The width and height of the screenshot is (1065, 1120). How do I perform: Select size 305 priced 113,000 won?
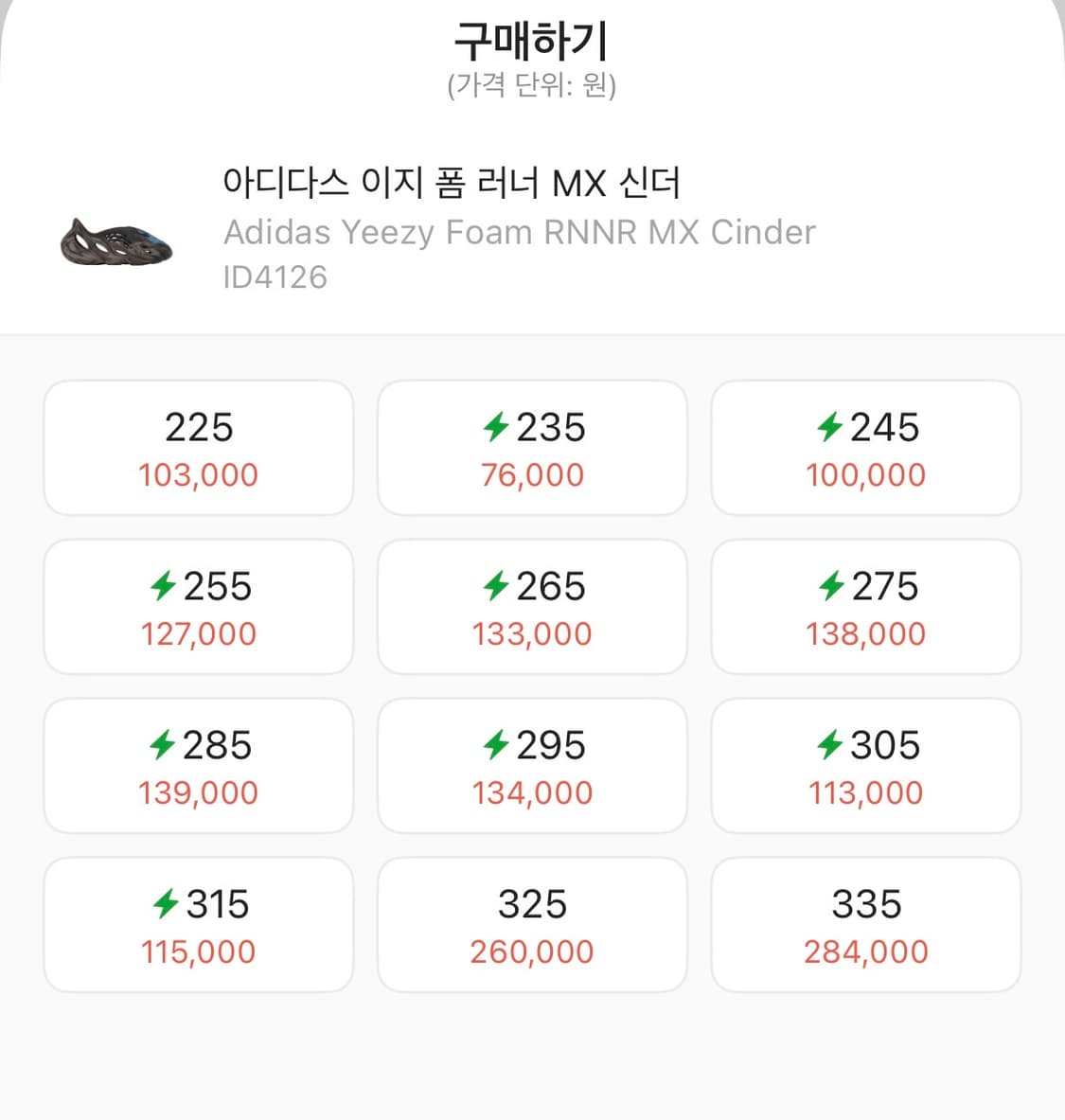pos(866,765)
